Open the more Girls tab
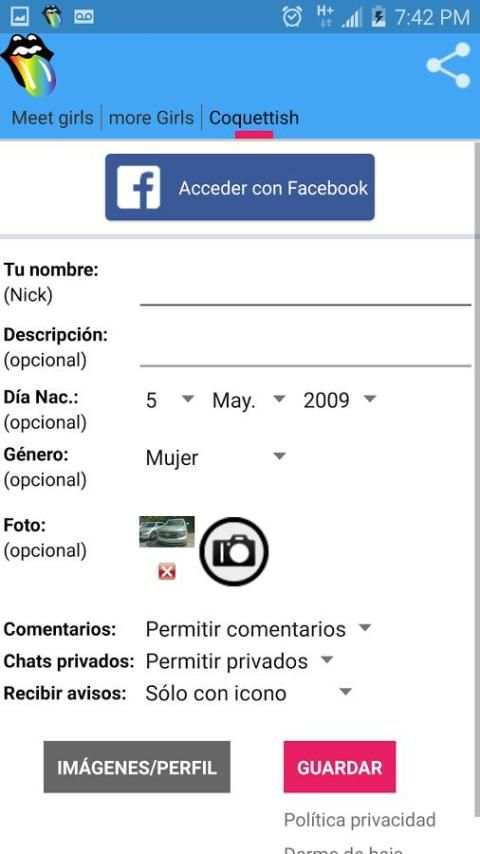The height and width of the screenshot is (854, 480). tap(151, 118)
